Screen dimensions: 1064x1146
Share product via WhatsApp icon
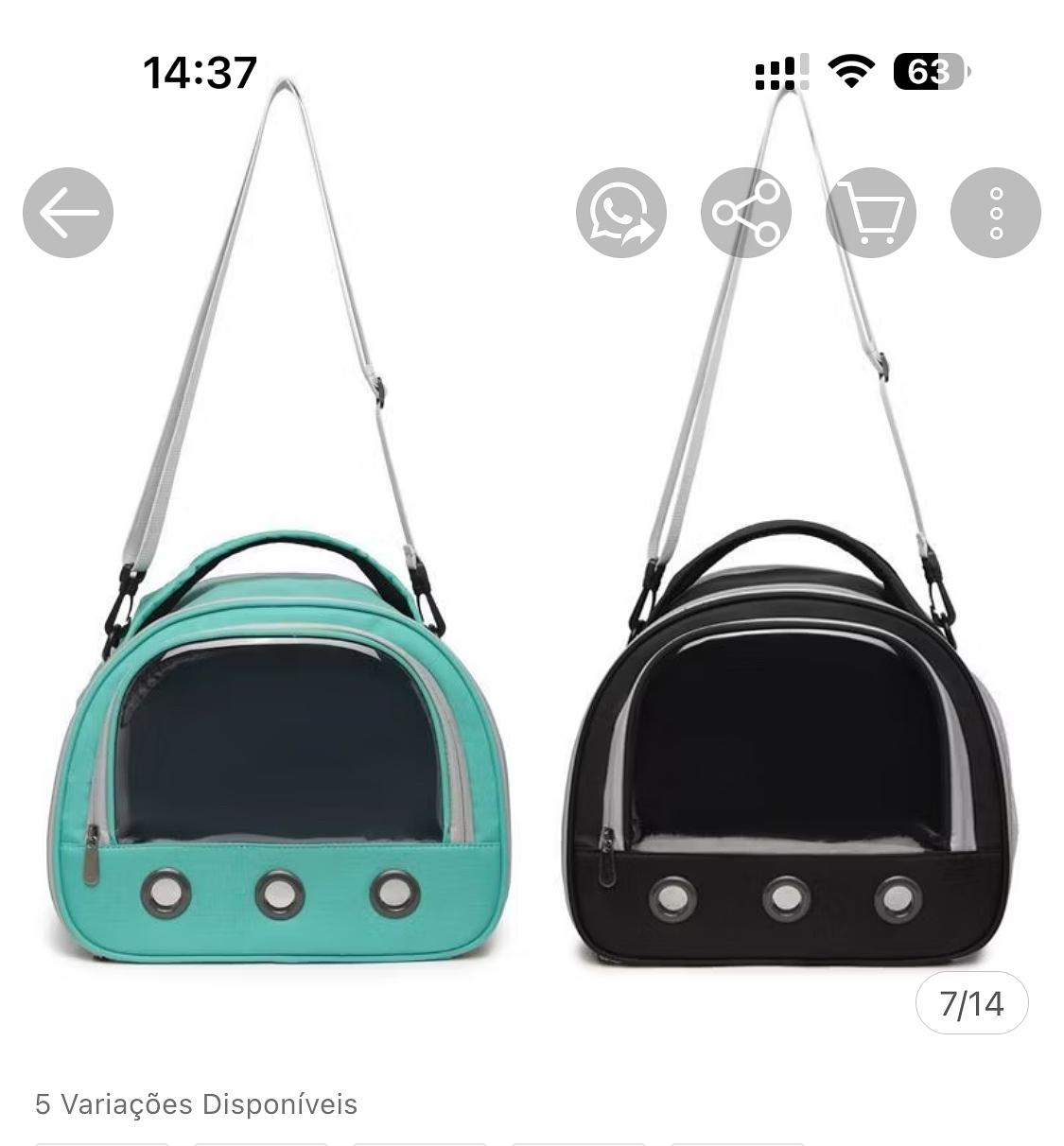pos(621,213)
